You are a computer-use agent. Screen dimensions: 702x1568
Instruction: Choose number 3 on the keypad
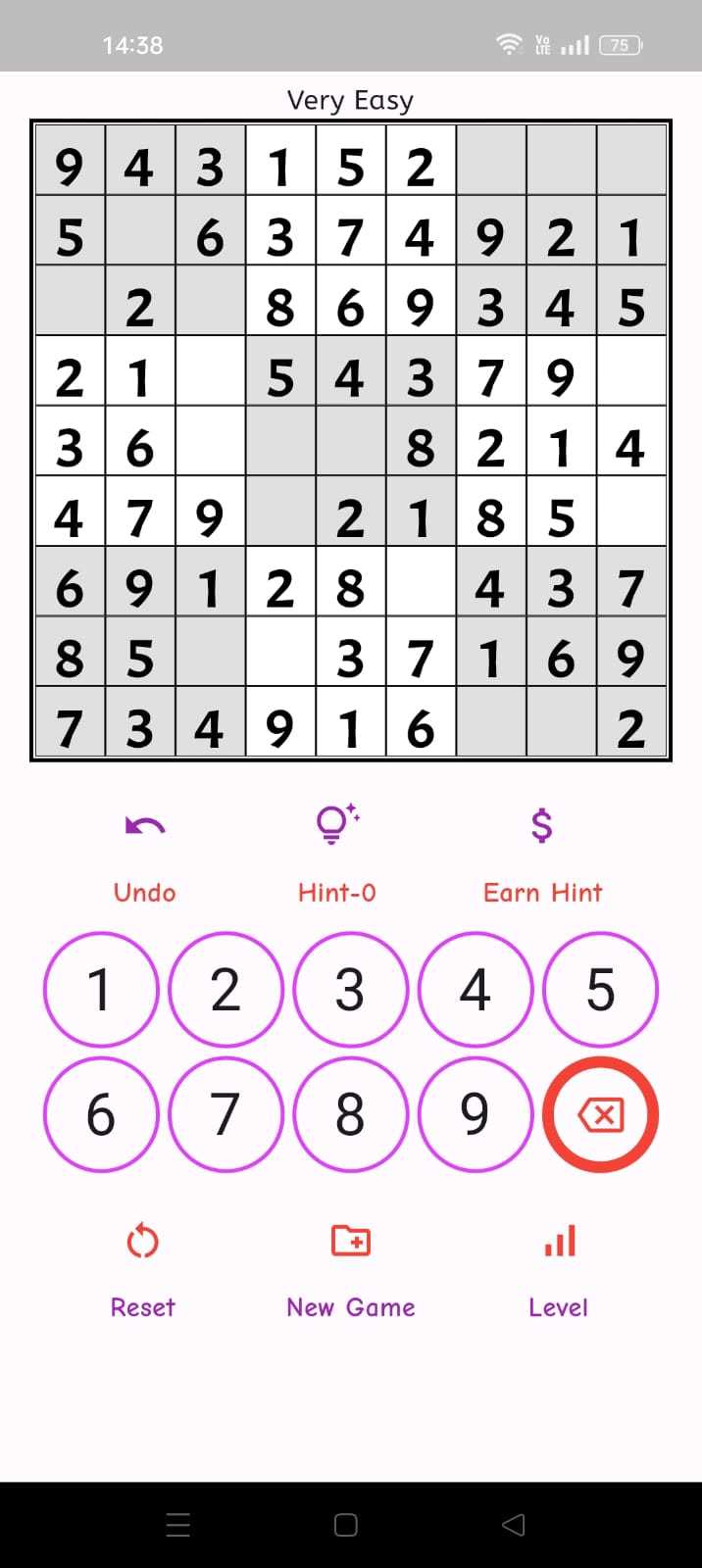pos(350,990)
